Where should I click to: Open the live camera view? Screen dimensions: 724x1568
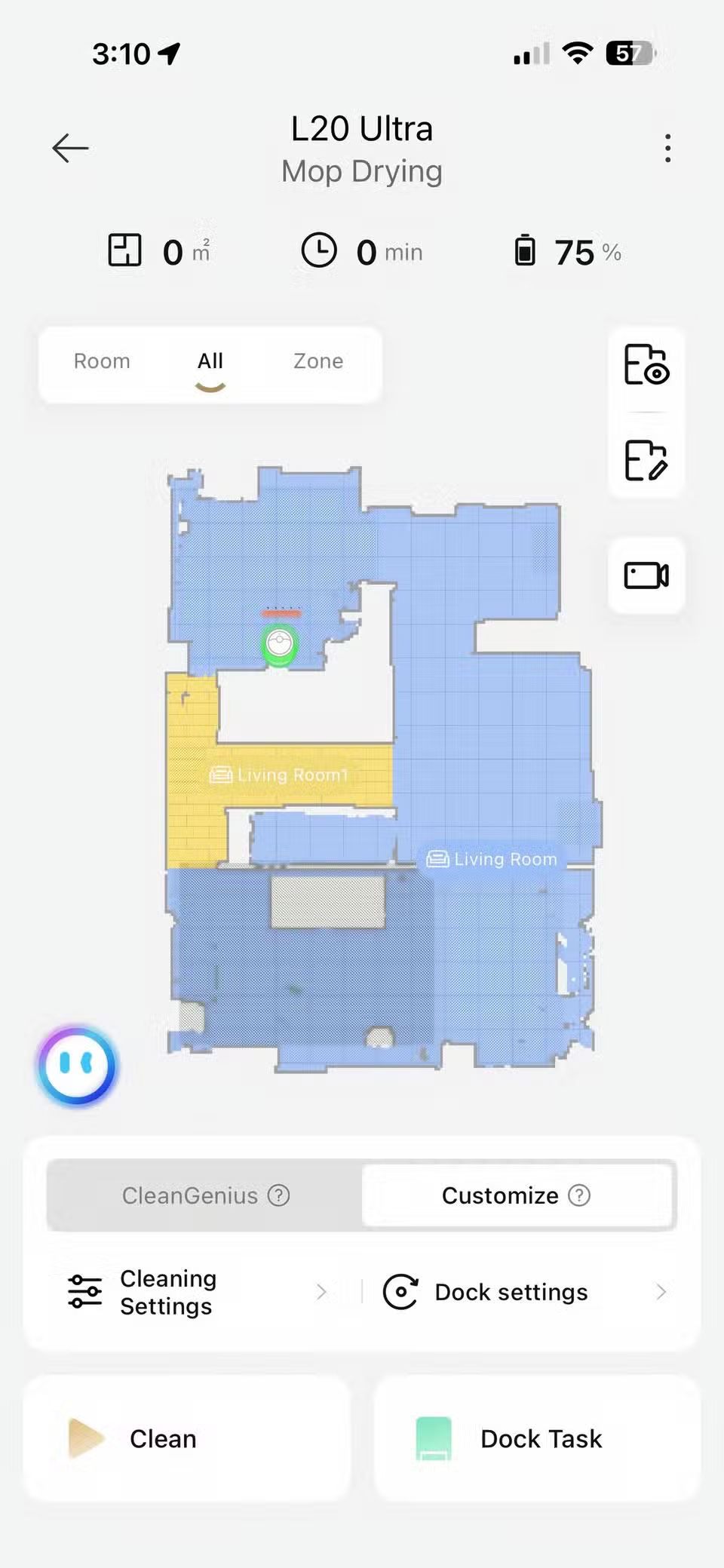[x=646, y=575]
